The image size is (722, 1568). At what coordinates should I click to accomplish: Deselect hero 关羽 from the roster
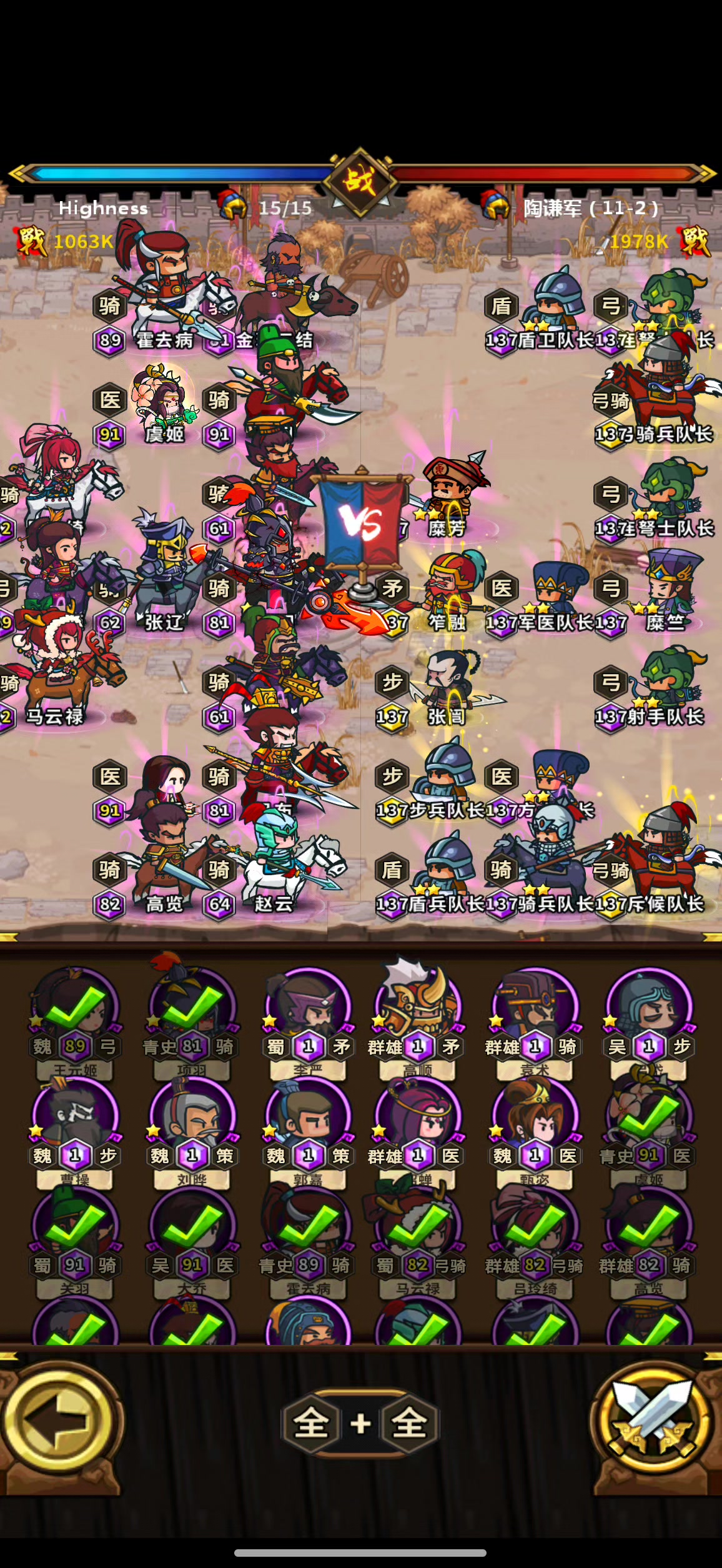[x=75, y=1229]
